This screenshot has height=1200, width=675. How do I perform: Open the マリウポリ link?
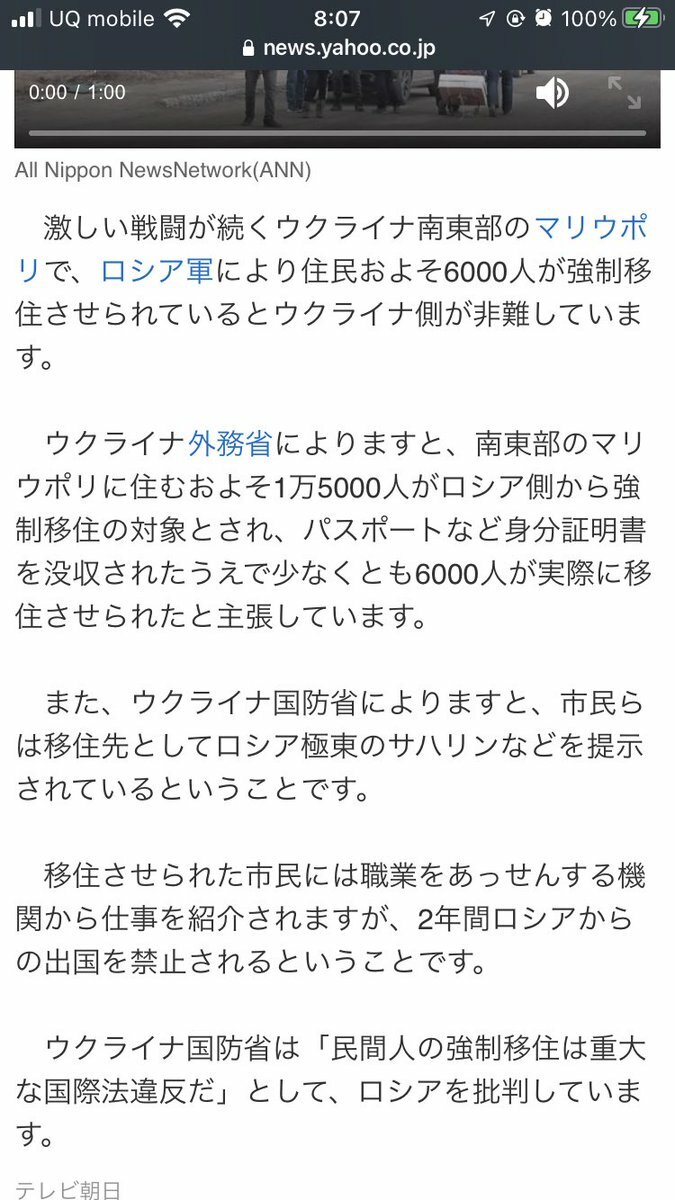coord(592,229)
